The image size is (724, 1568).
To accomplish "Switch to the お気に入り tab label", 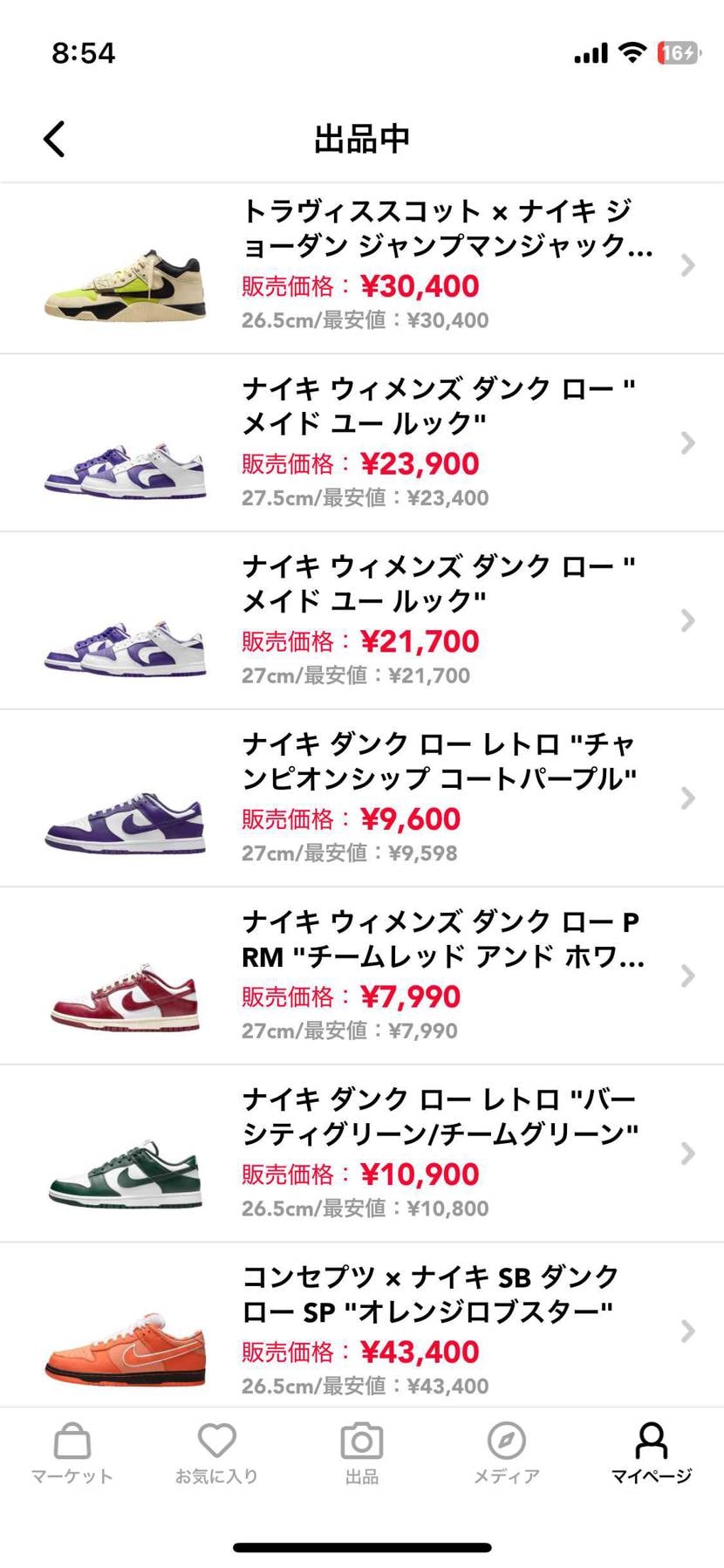I will coord(216,1476).
